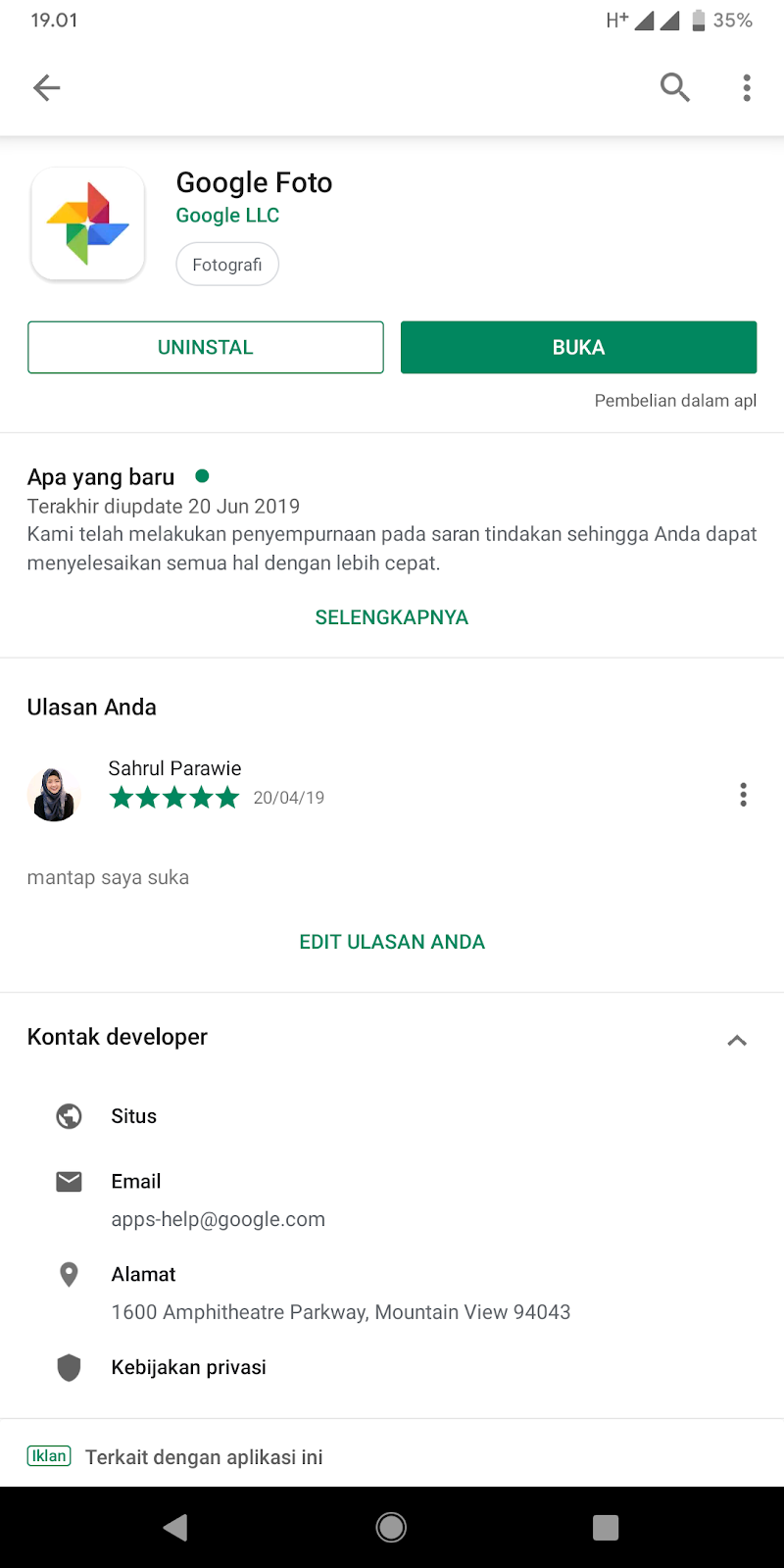Viewport: 784px width, 1568px height.
Task: Tap the Kebijakan privasi shield icon
Action: 69,1366
